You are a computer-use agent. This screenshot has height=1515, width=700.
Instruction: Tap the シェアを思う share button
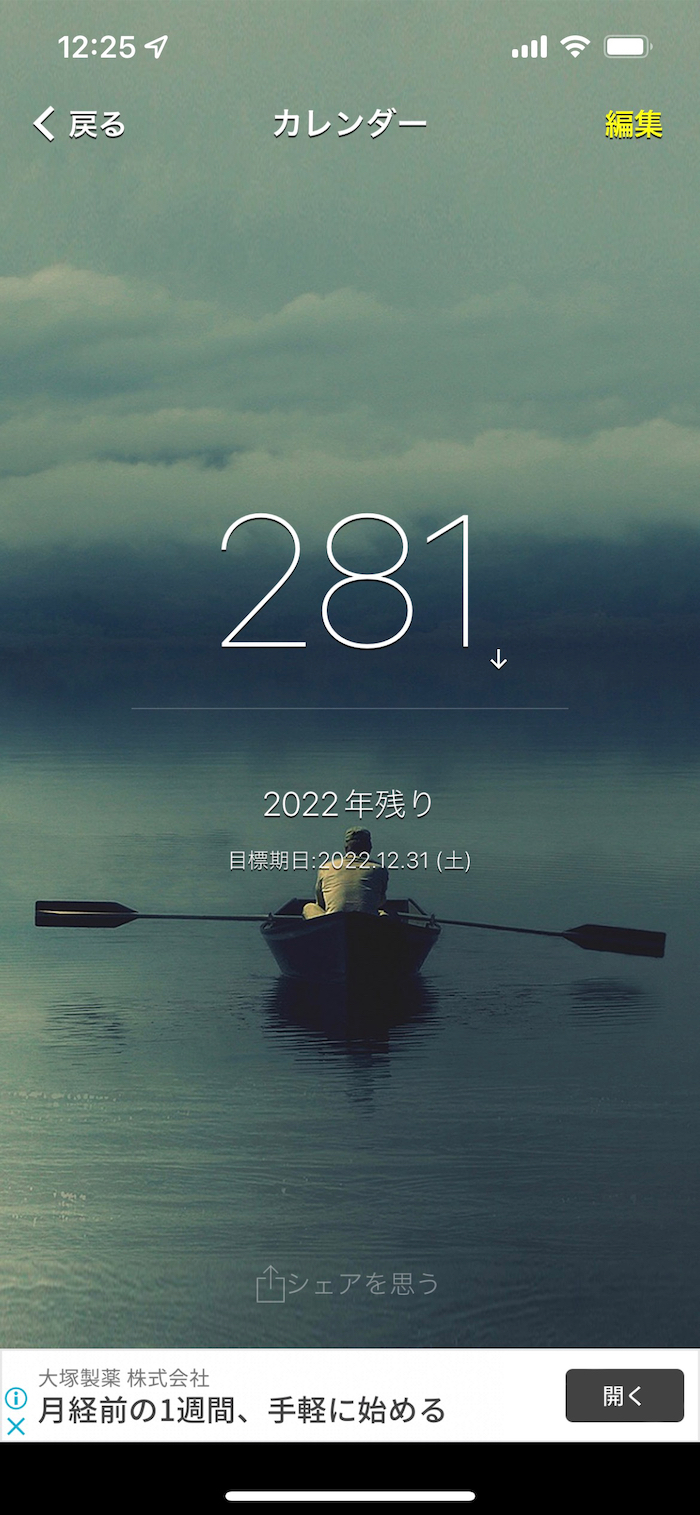(348, 1283)
